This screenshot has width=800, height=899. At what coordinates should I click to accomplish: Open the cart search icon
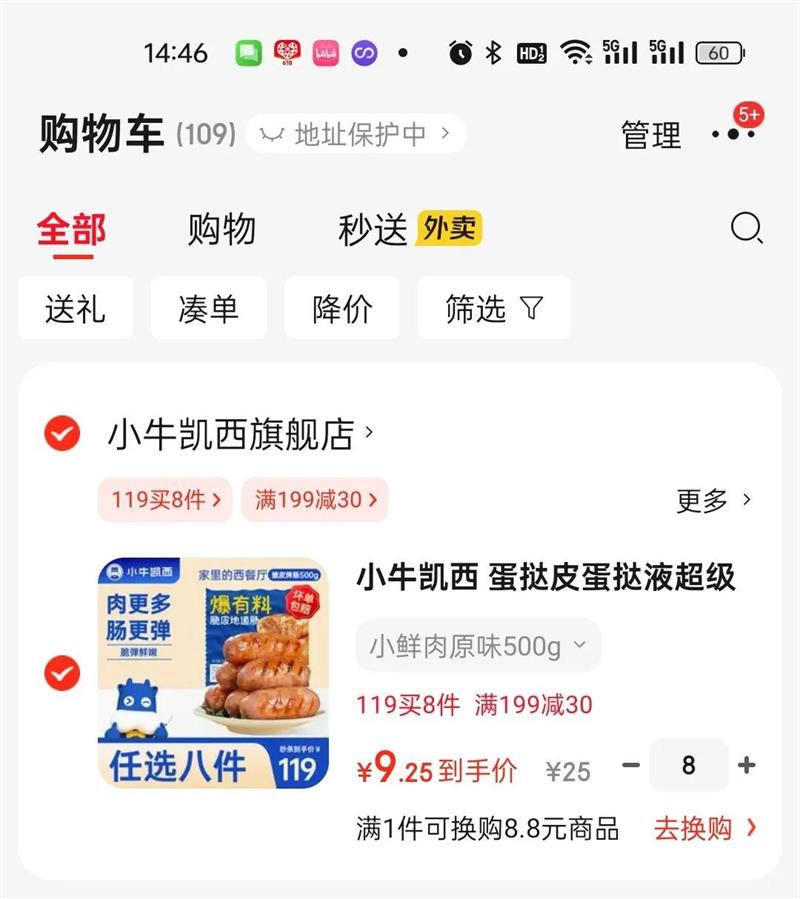[746, 229]
